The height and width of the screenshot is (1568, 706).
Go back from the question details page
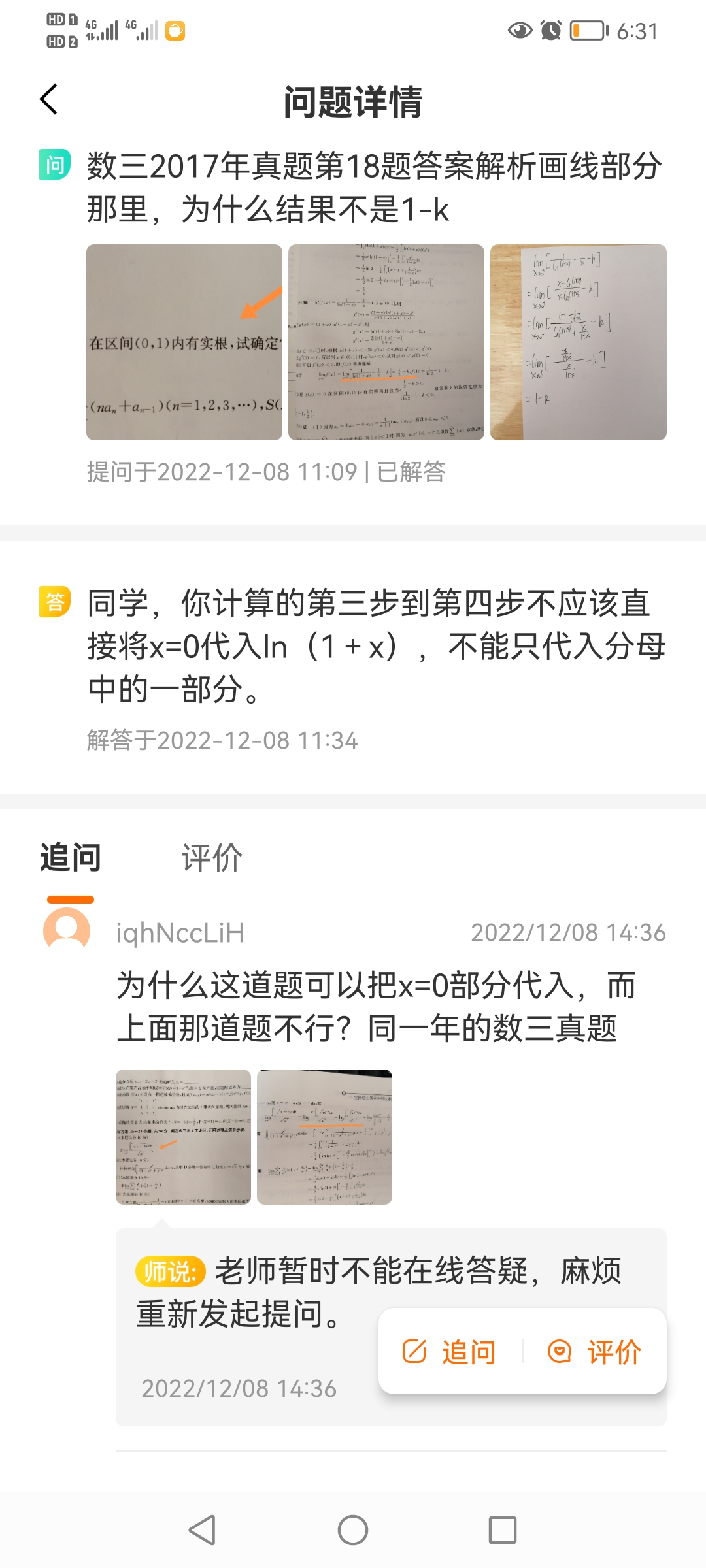pyautogui.click(x=49, y=99)
